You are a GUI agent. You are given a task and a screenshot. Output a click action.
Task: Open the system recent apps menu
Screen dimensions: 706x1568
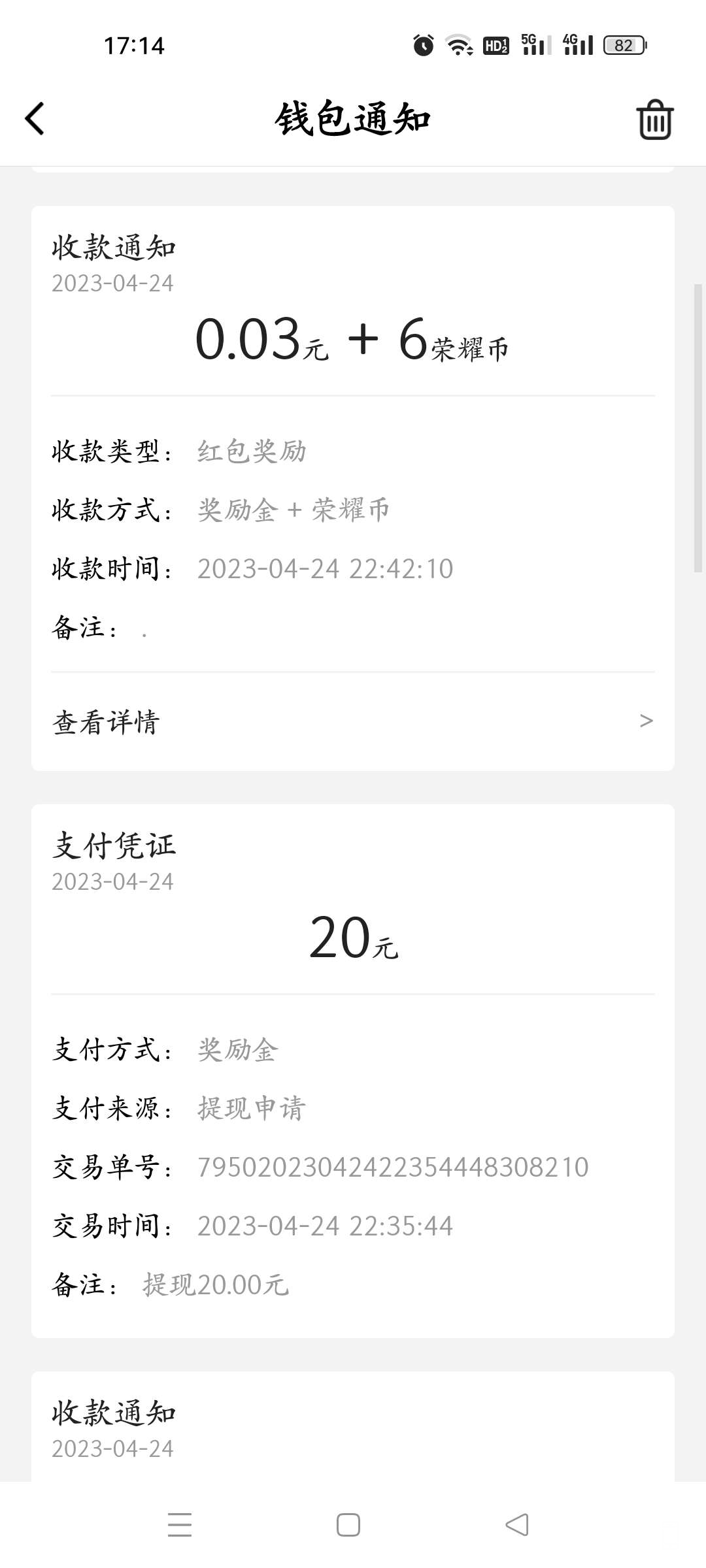pyautogui.click(x=180, y=1525)
